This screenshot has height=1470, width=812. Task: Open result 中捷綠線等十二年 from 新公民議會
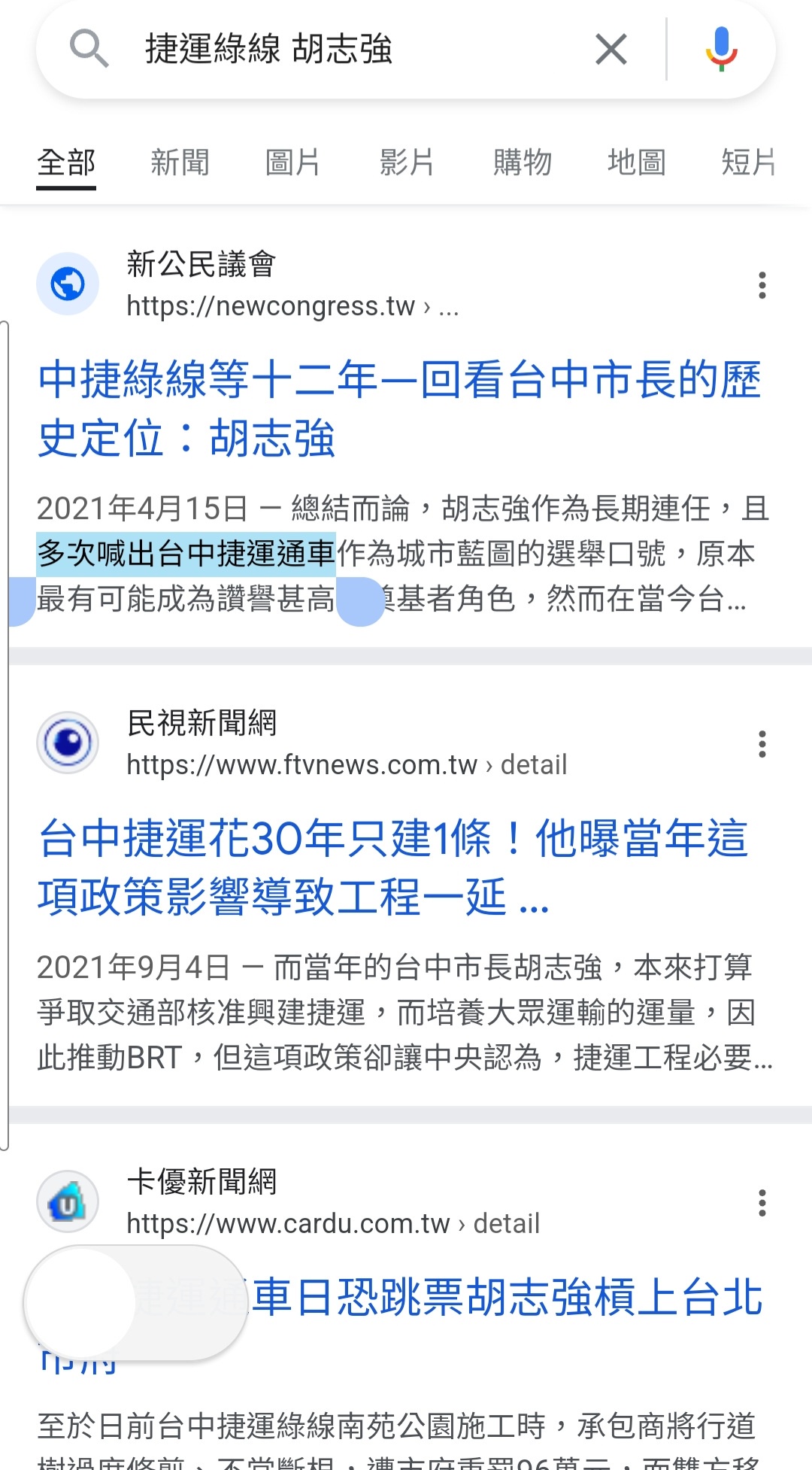399,409
